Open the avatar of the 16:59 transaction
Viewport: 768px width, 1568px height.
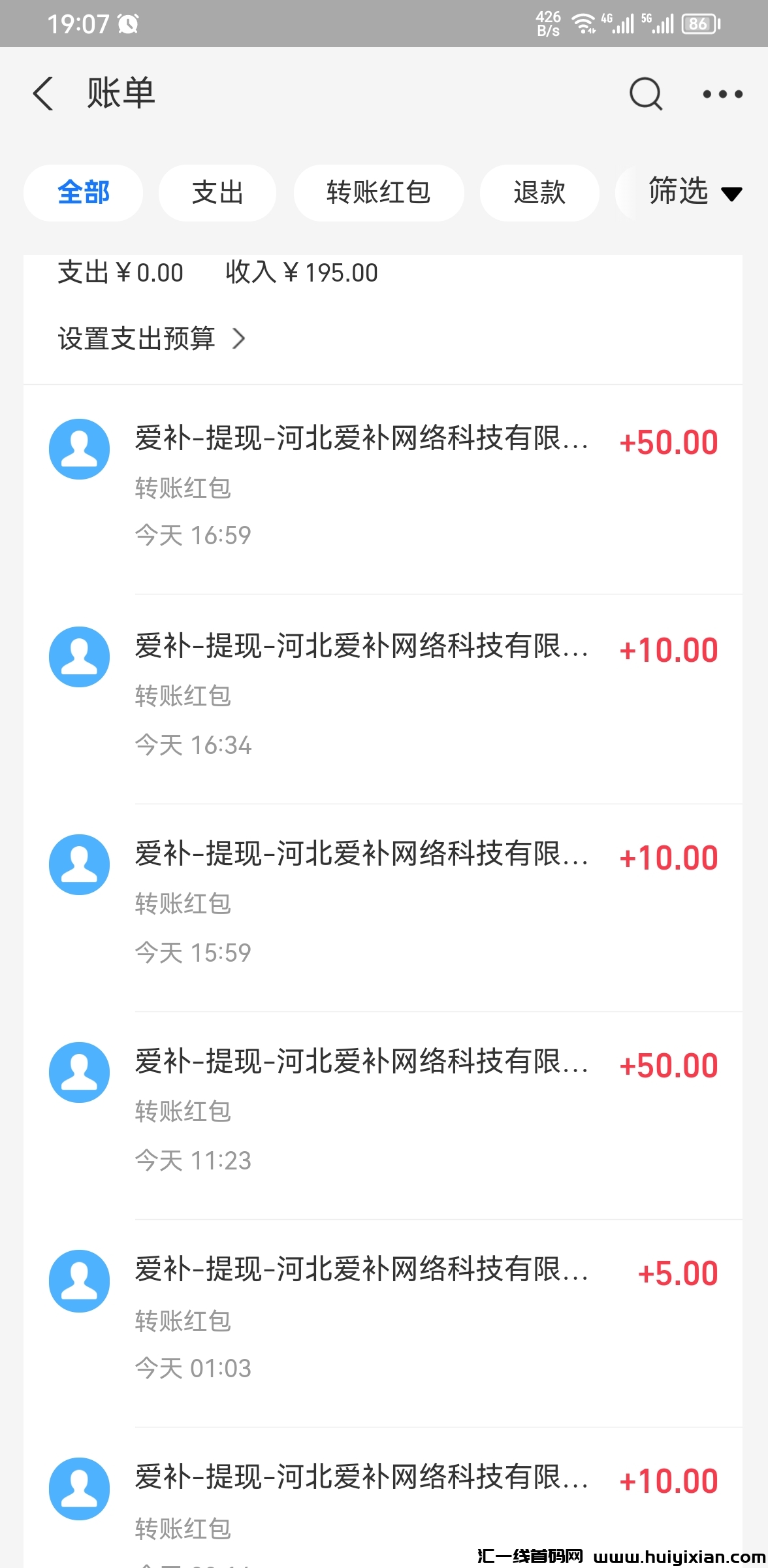point(79,448)
